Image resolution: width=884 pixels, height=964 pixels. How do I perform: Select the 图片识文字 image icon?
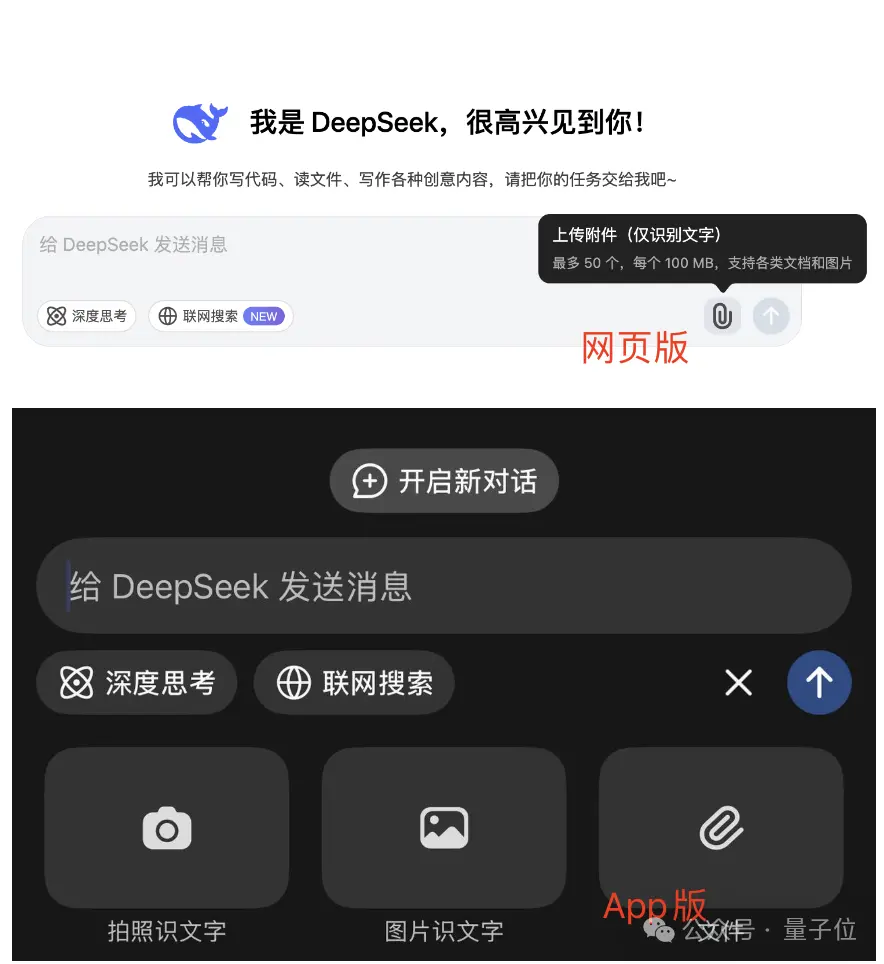pyautogui.click(x=444, y=828)
